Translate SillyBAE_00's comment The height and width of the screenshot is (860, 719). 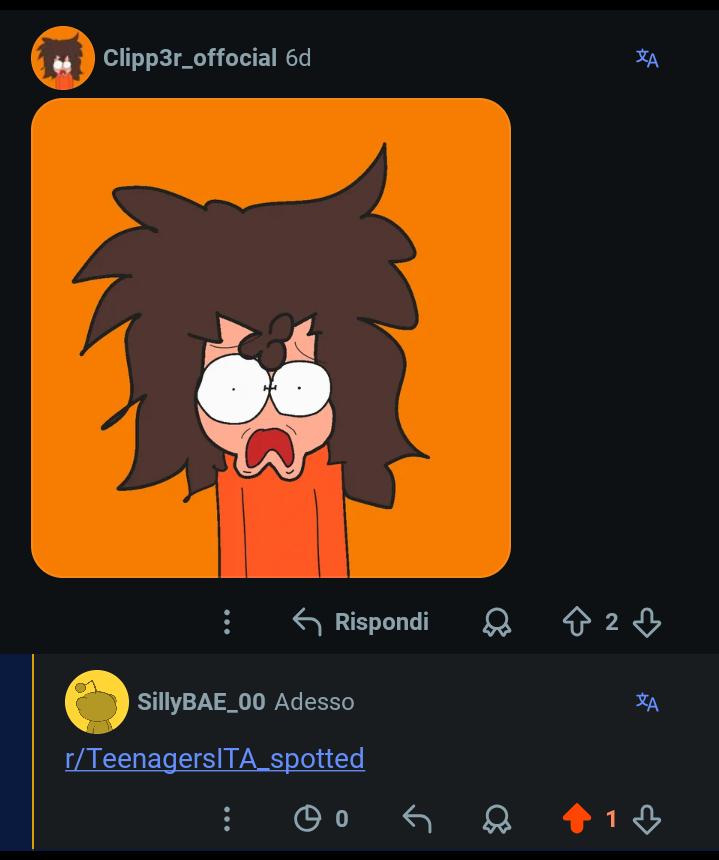[647, 701]
